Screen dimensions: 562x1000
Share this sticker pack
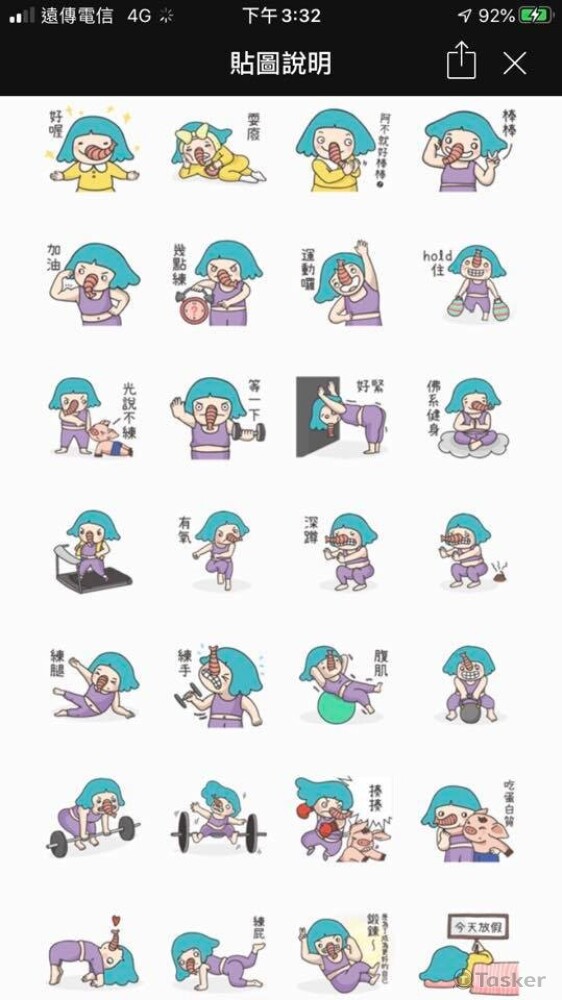click(461, 61)
